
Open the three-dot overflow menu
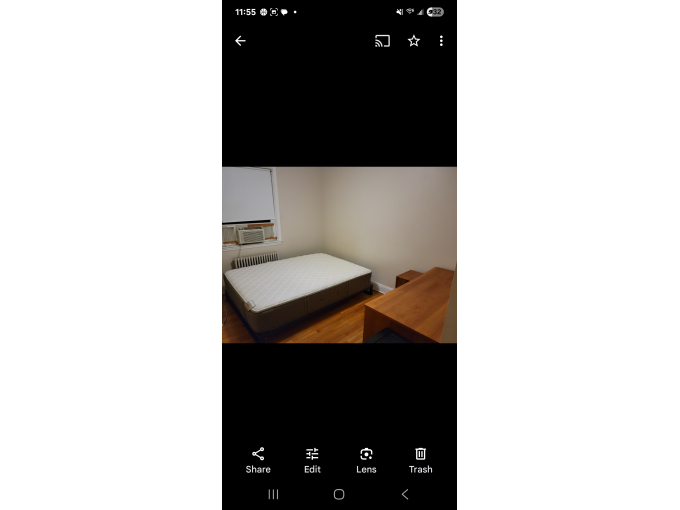441,41
